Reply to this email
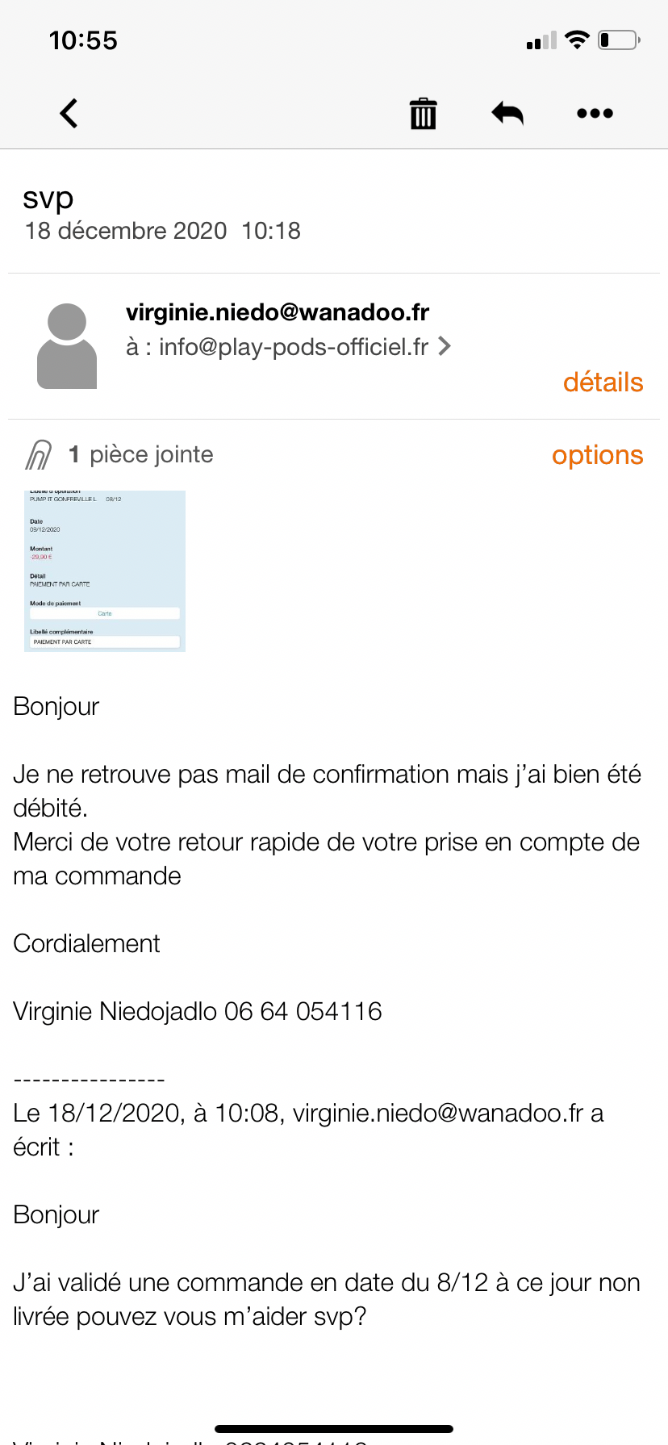 point(508,113)
